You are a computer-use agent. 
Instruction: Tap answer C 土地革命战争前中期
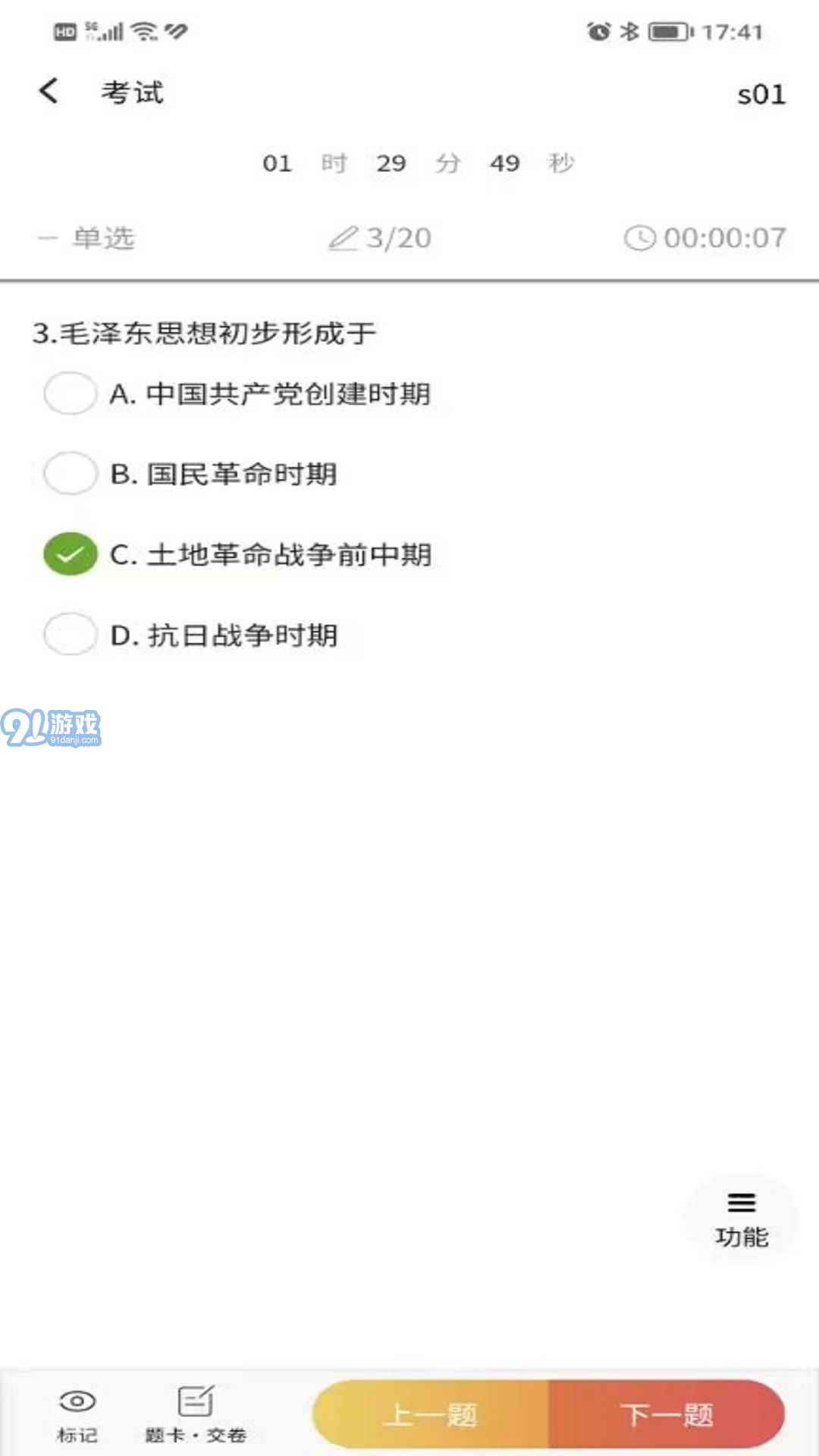click(237, 554)
